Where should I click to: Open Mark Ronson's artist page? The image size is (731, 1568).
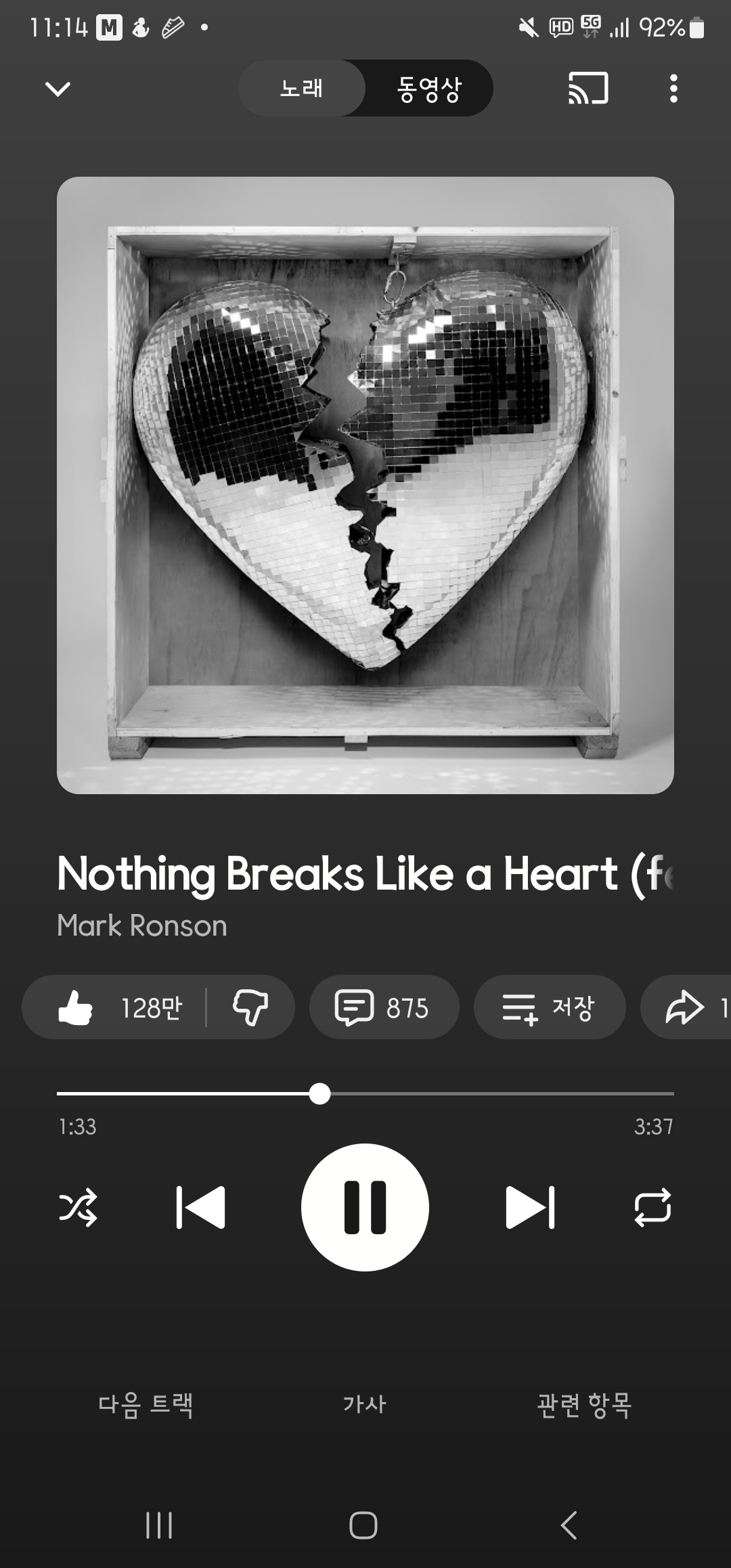142,925
